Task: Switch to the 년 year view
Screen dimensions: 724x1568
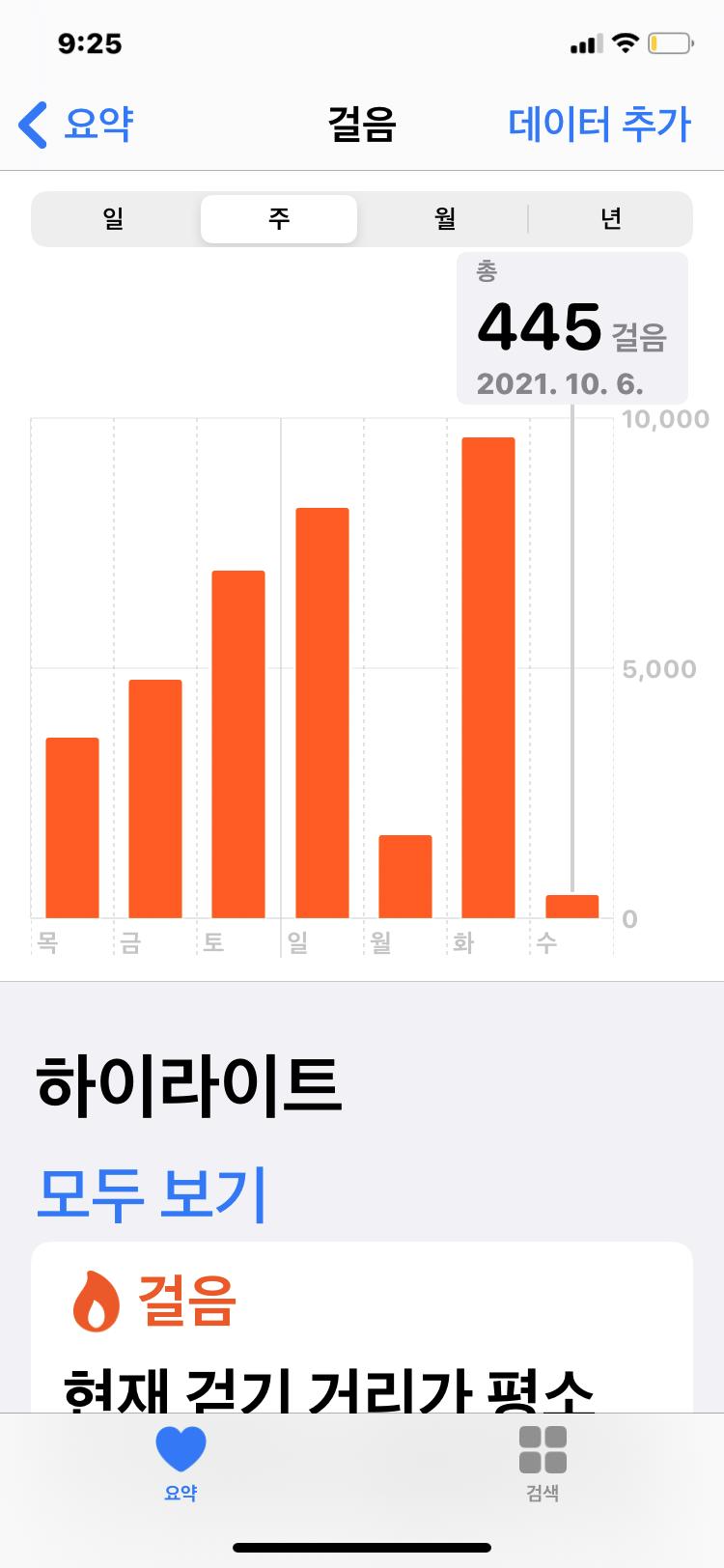Action: pyautogui.click(x=610, y=219)
